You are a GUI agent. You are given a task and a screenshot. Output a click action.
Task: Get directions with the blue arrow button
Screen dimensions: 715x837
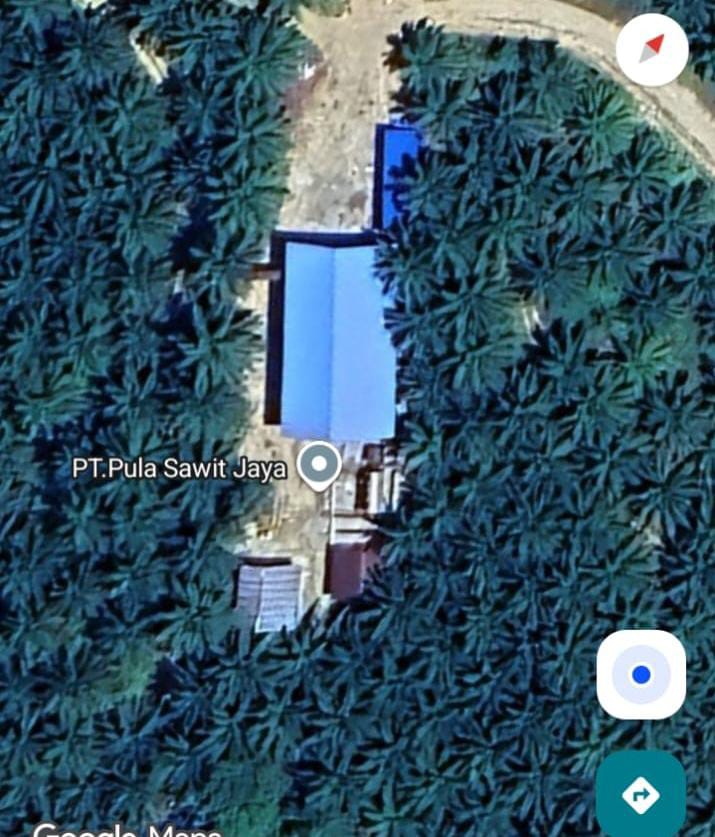click(640, 795)
